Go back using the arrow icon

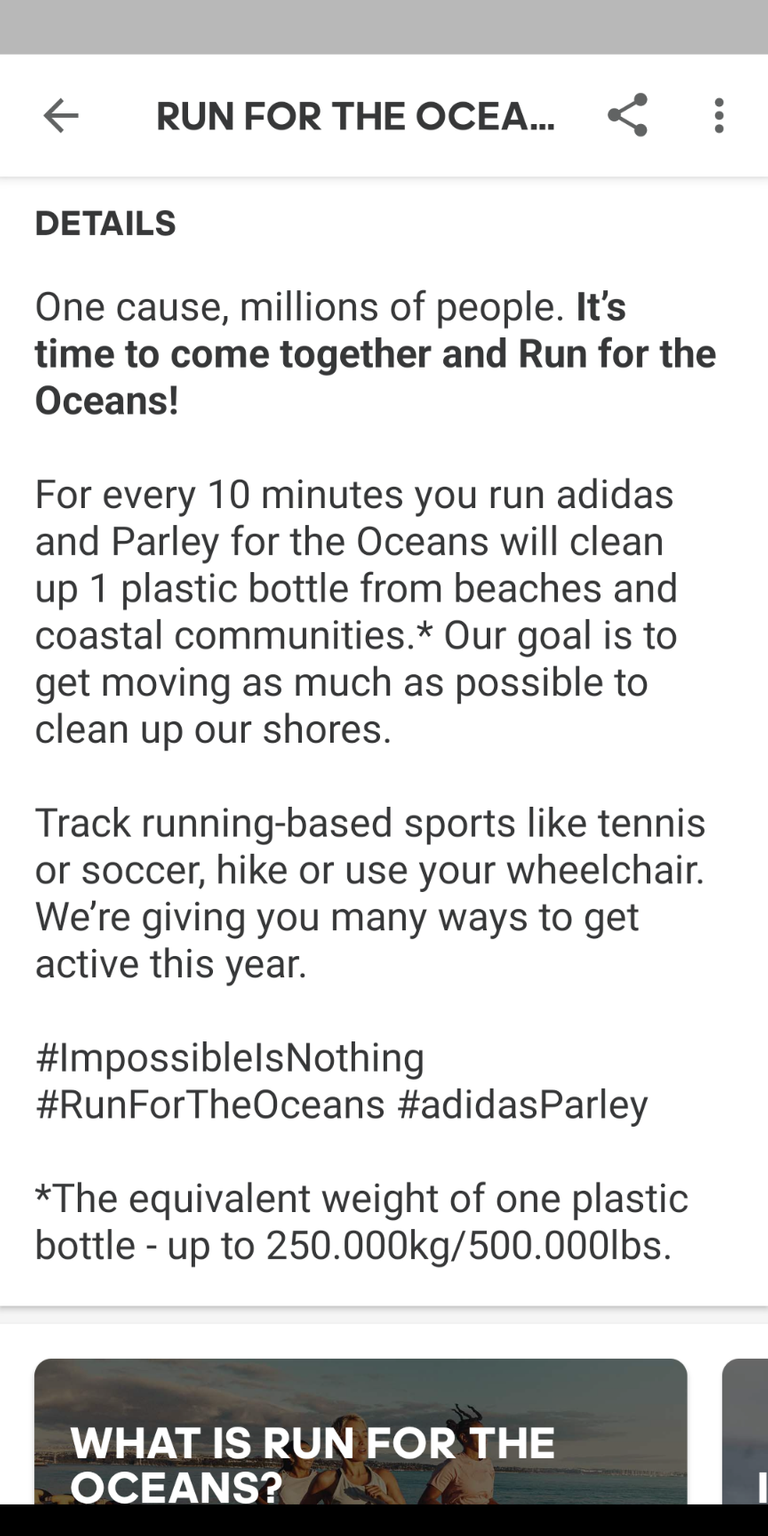coord(61,116)
